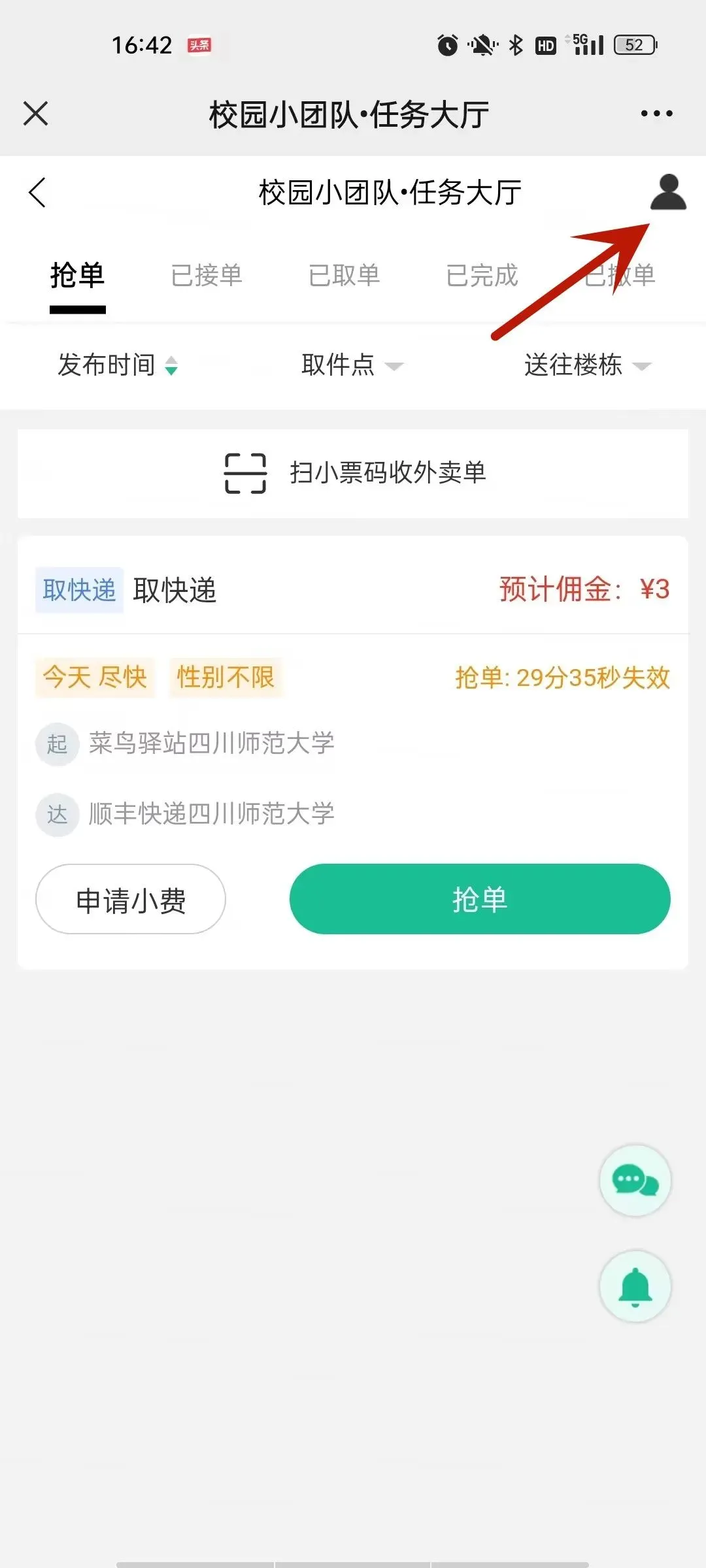Open the floating notification bell

pyautogui.click(x=635, y=1286)
